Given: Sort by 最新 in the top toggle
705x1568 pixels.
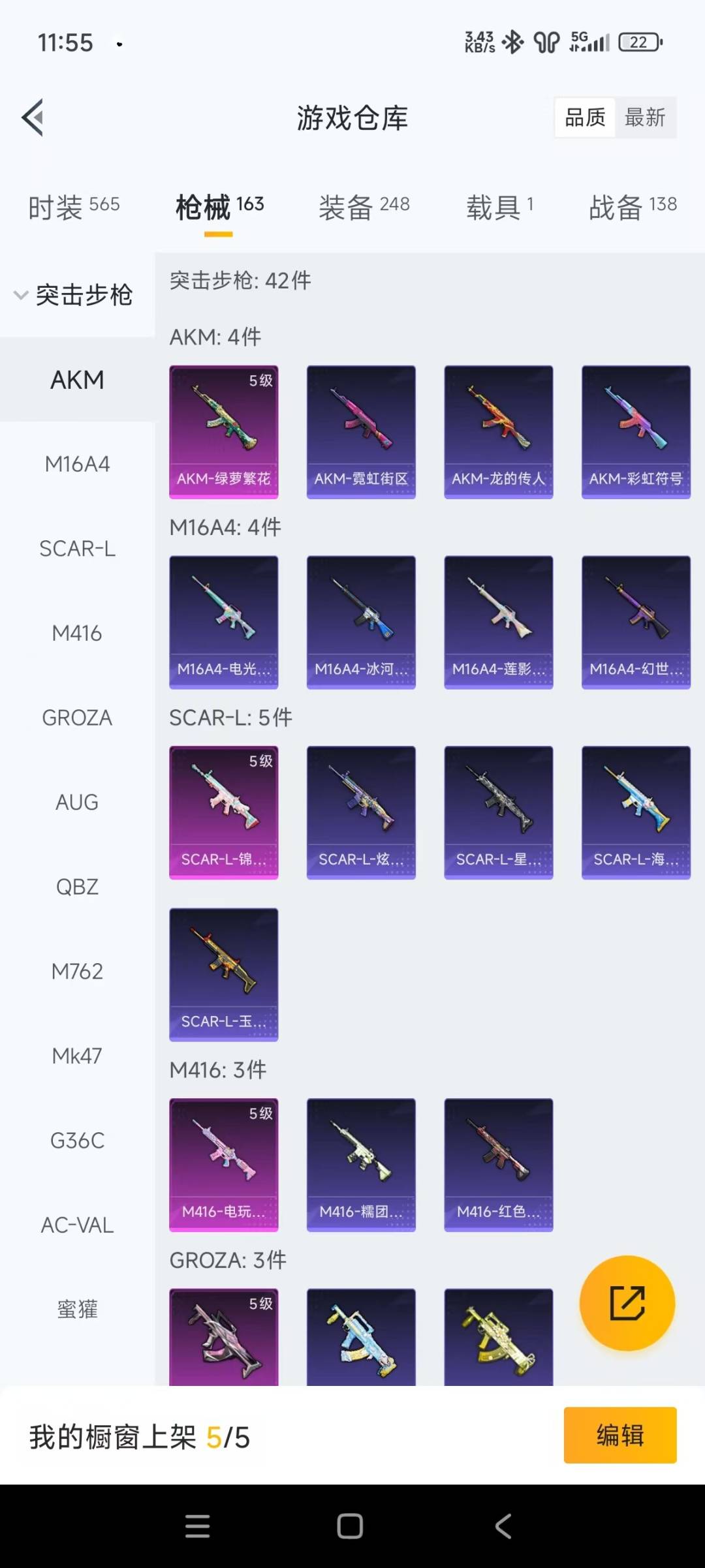Looking at the screenshot, I should 645,117.
